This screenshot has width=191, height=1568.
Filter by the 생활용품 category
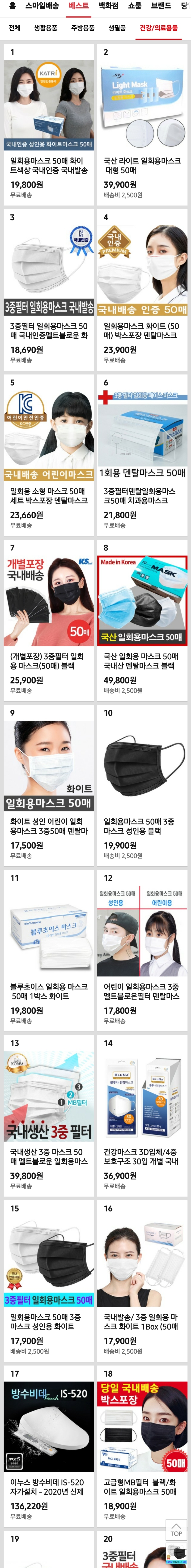46,28
